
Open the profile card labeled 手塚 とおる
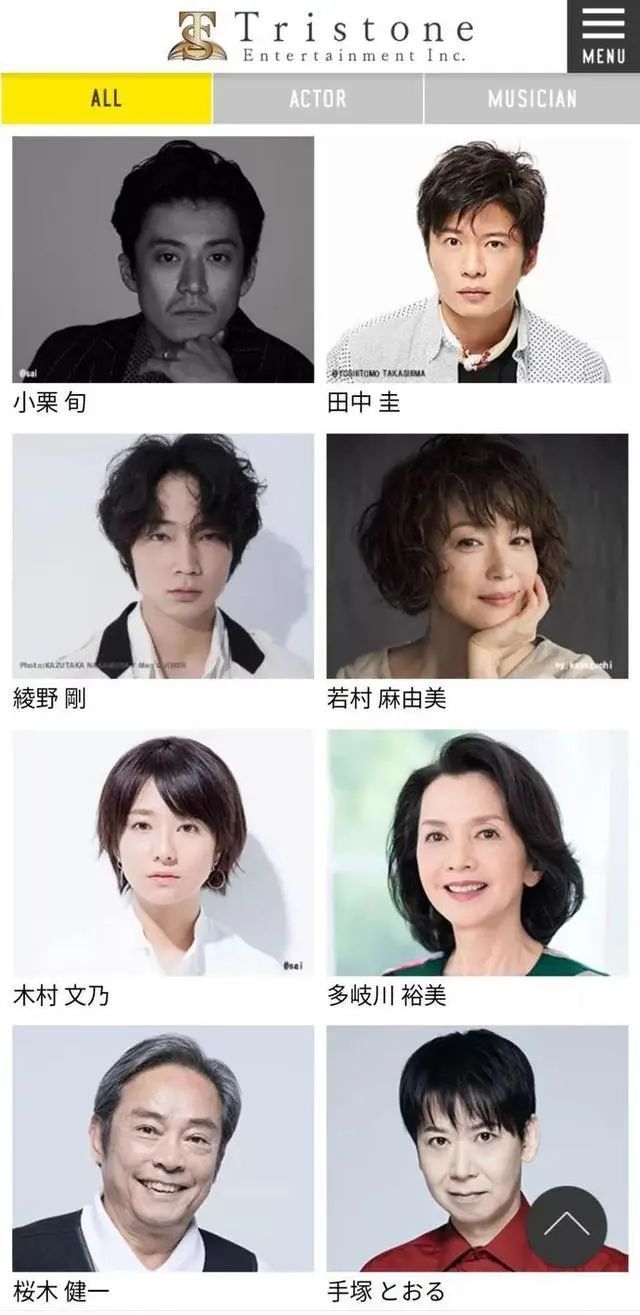[477, 1165]
